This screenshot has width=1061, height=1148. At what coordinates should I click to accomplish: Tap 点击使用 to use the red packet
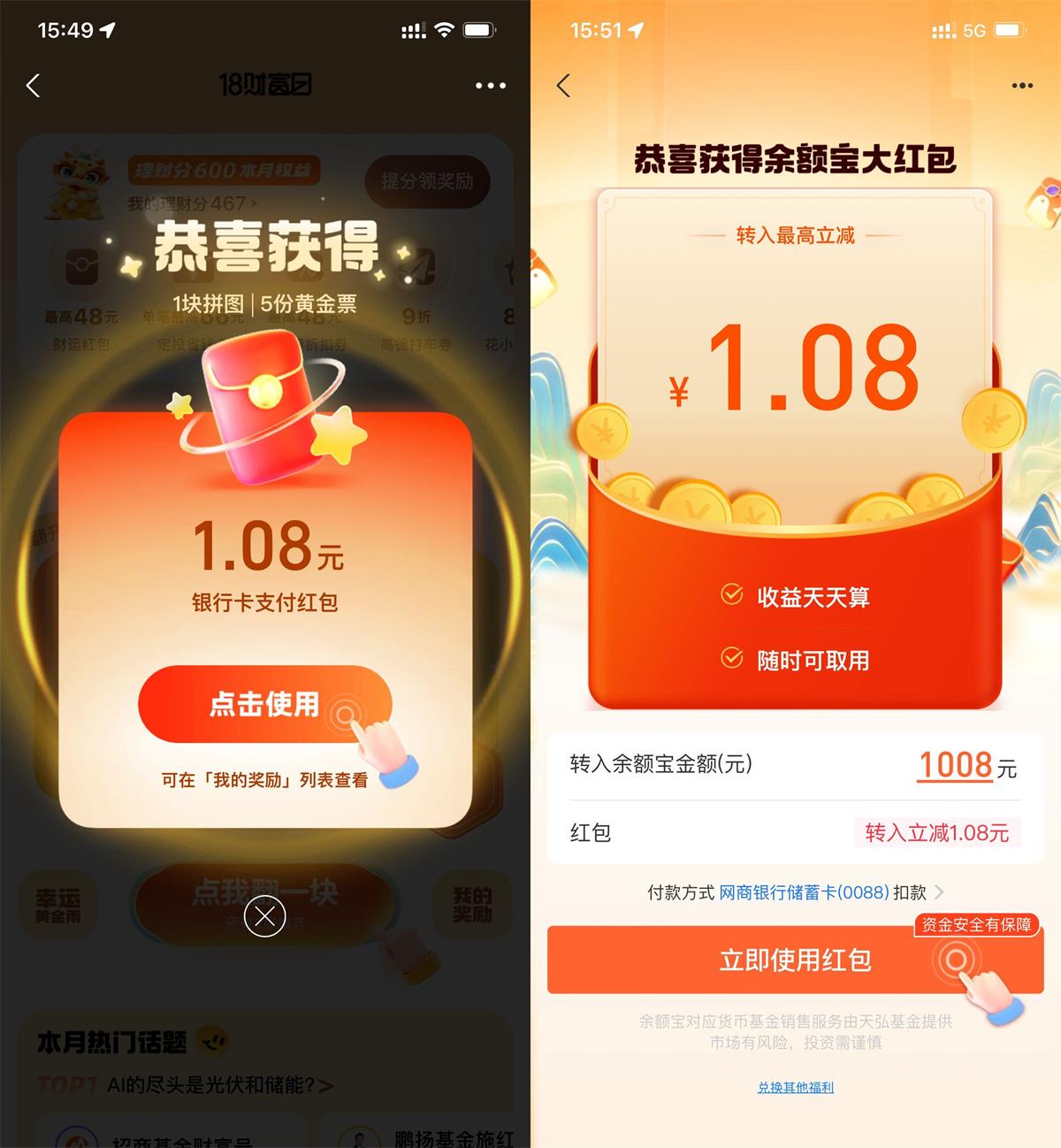click(x=264, y=704)
